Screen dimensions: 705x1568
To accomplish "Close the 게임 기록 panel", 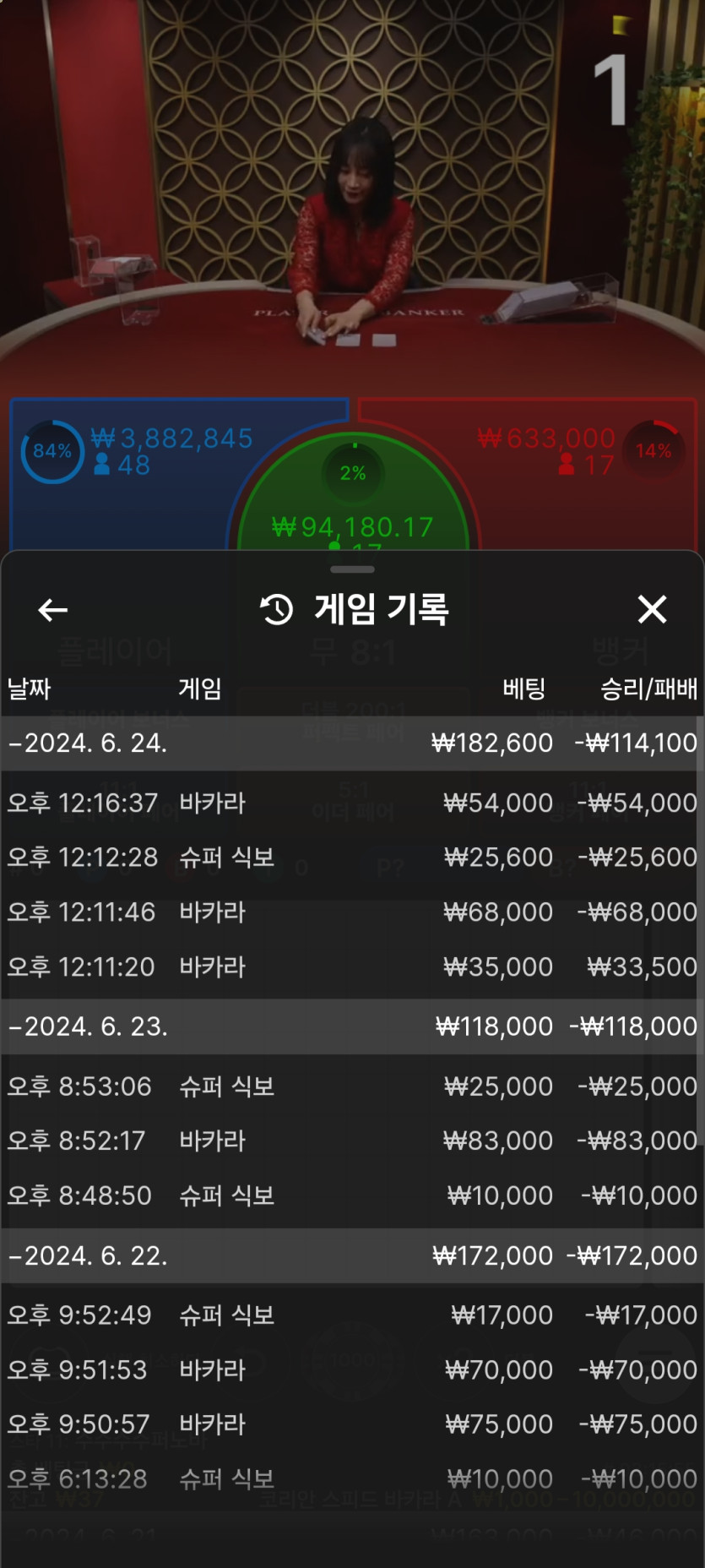I will click(x=652, y=609).
